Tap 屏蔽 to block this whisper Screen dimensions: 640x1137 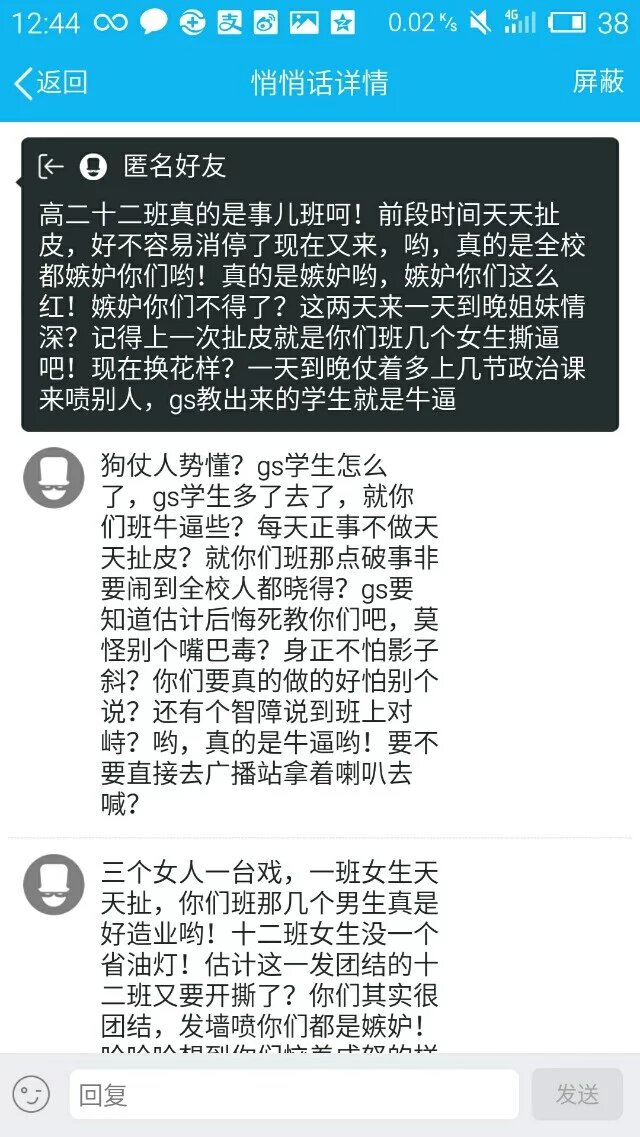pyautogui.click(x=598, y=82)
